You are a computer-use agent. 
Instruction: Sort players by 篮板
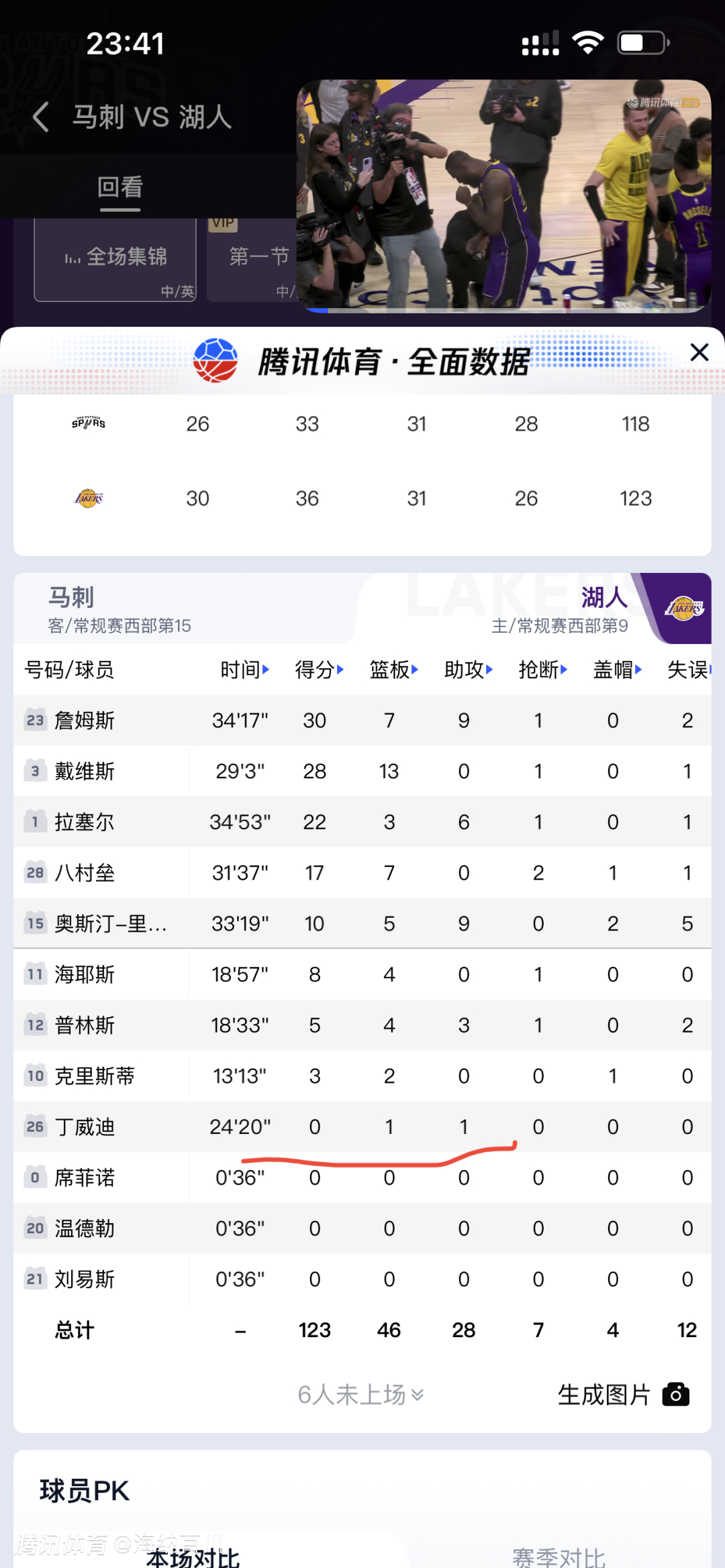point(393,670)
